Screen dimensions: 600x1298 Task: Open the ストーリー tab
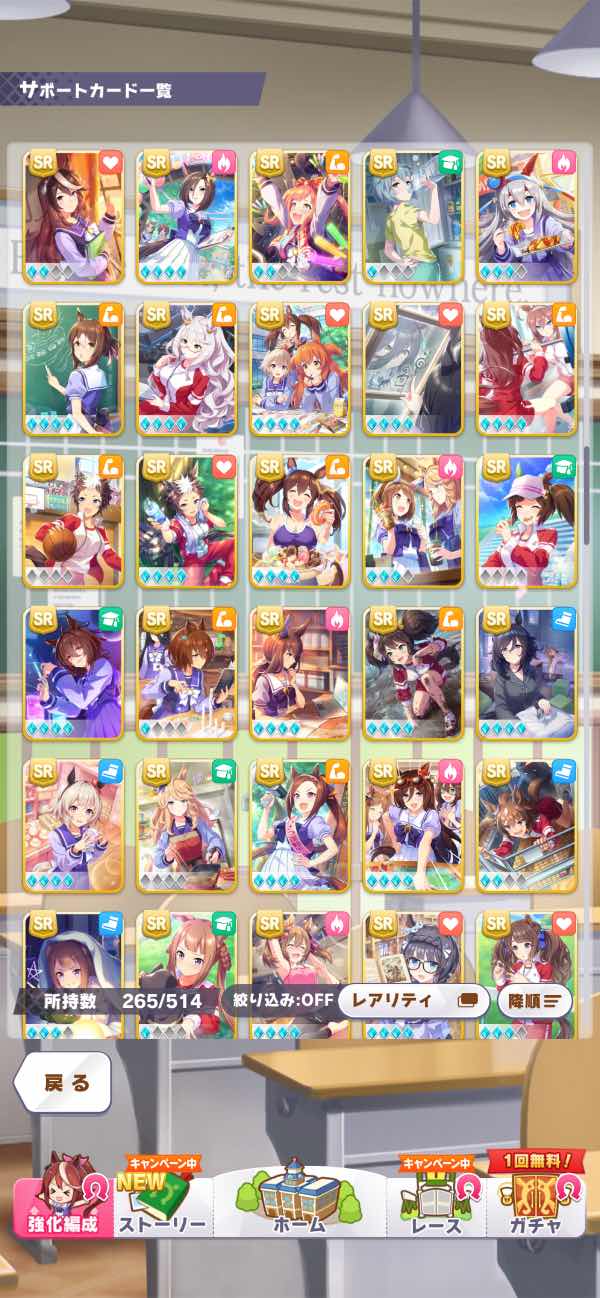click(162, 1207)
